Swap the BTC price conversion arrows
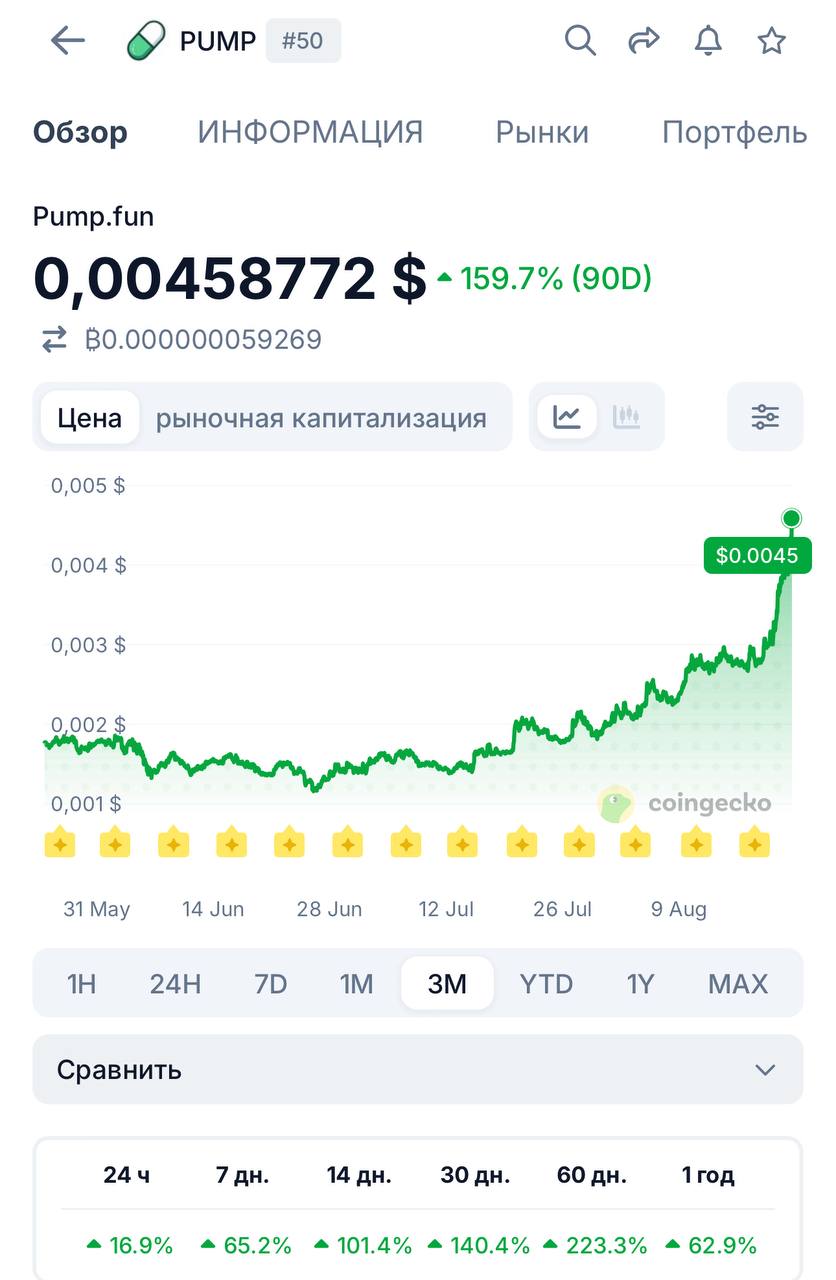The image size is (836, 1280). pos(54,340)
